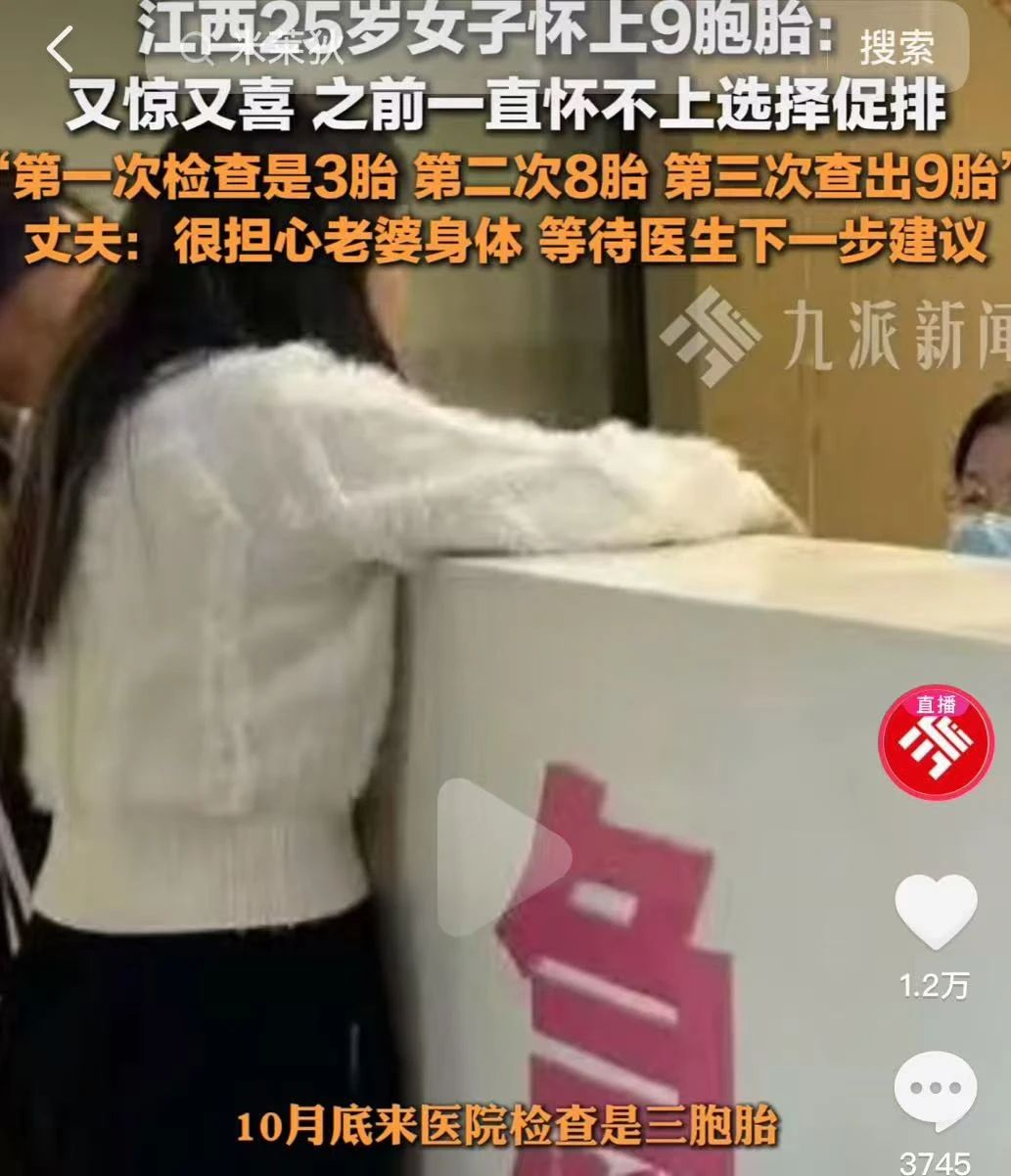Image resolution: width=1011 pixels, height=1176 pixels.
Task: Go back using the top-left arrow
Action: [x=61, y=49]
